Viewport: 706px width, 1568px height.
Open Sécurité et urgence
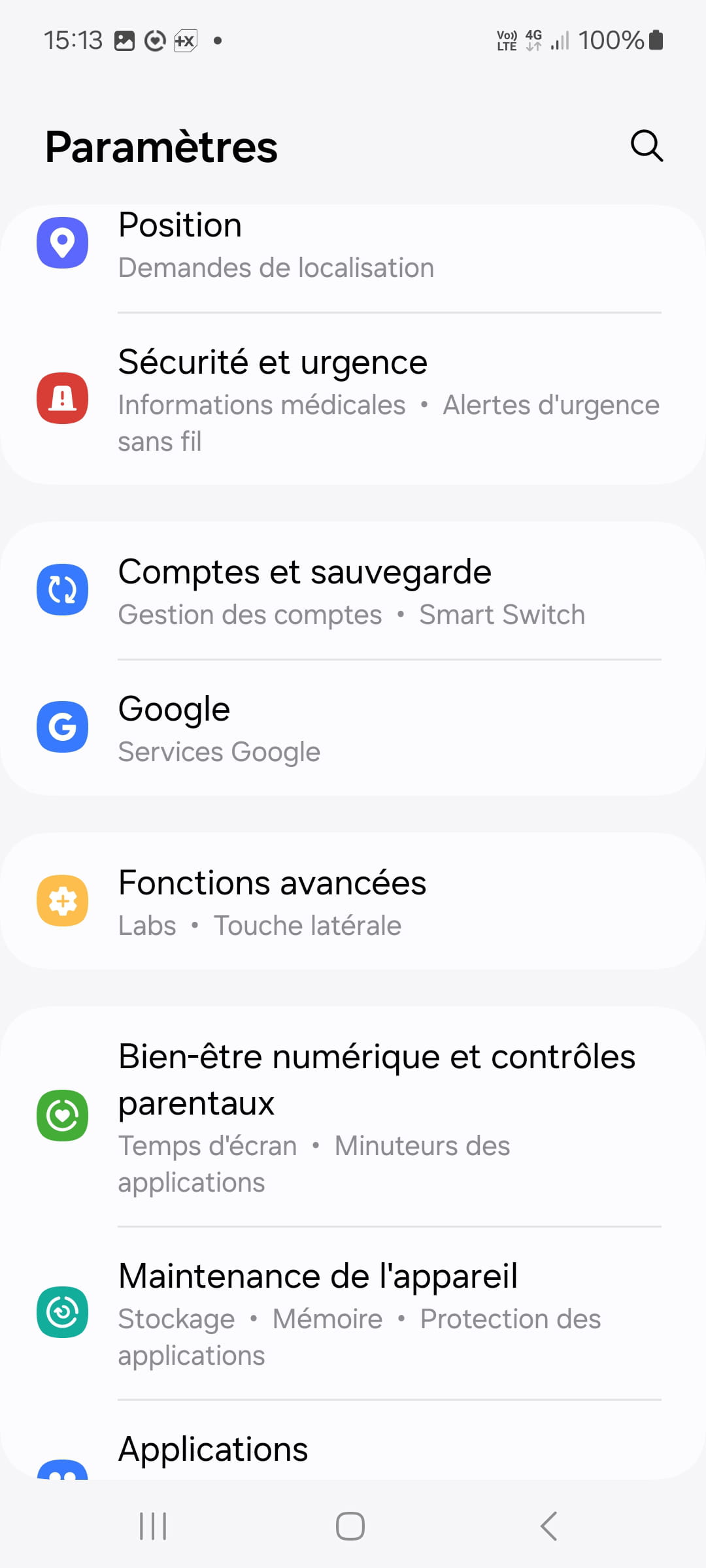pos(353,399)
